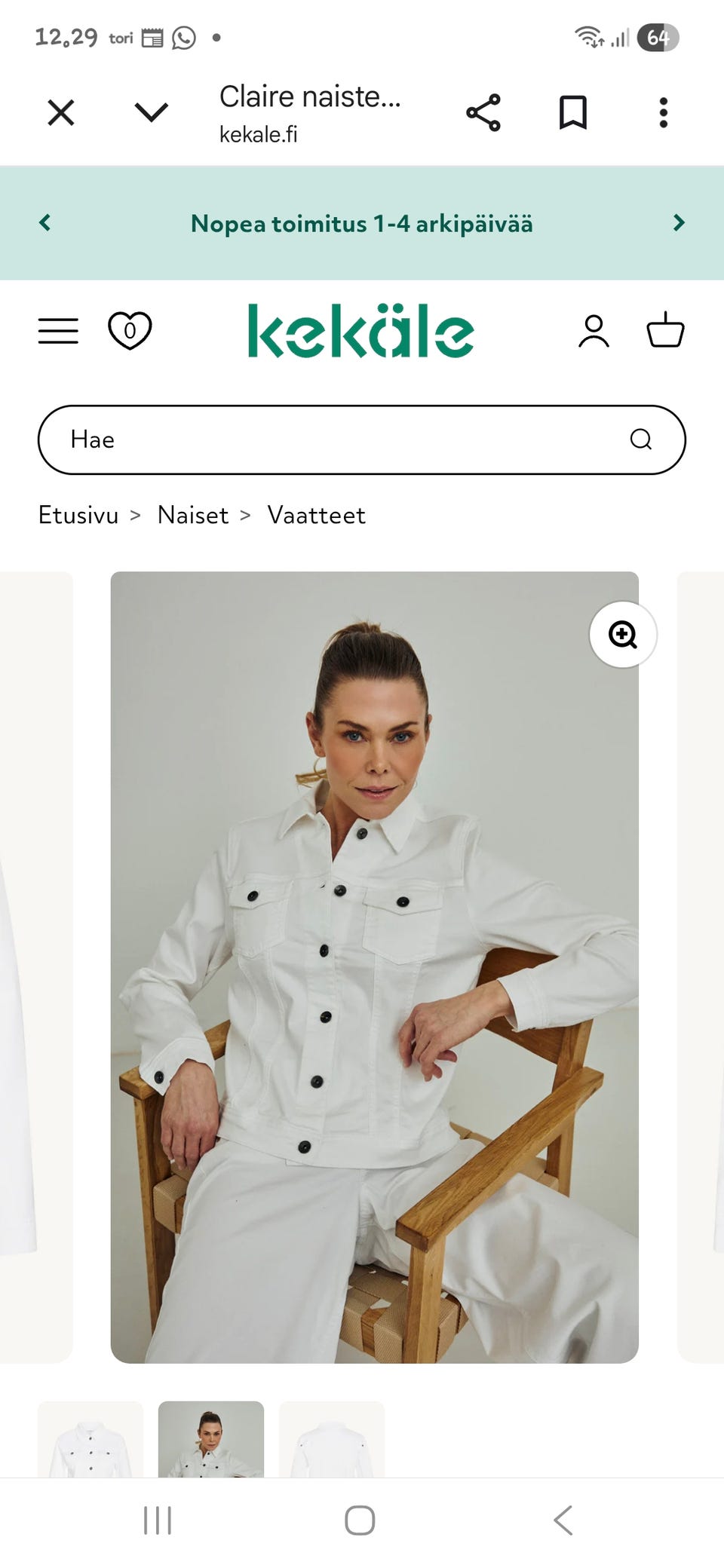The height and width of the screenshot is (1568, 724).
Task: Go back with the system back button
Action: point(563,1520)
